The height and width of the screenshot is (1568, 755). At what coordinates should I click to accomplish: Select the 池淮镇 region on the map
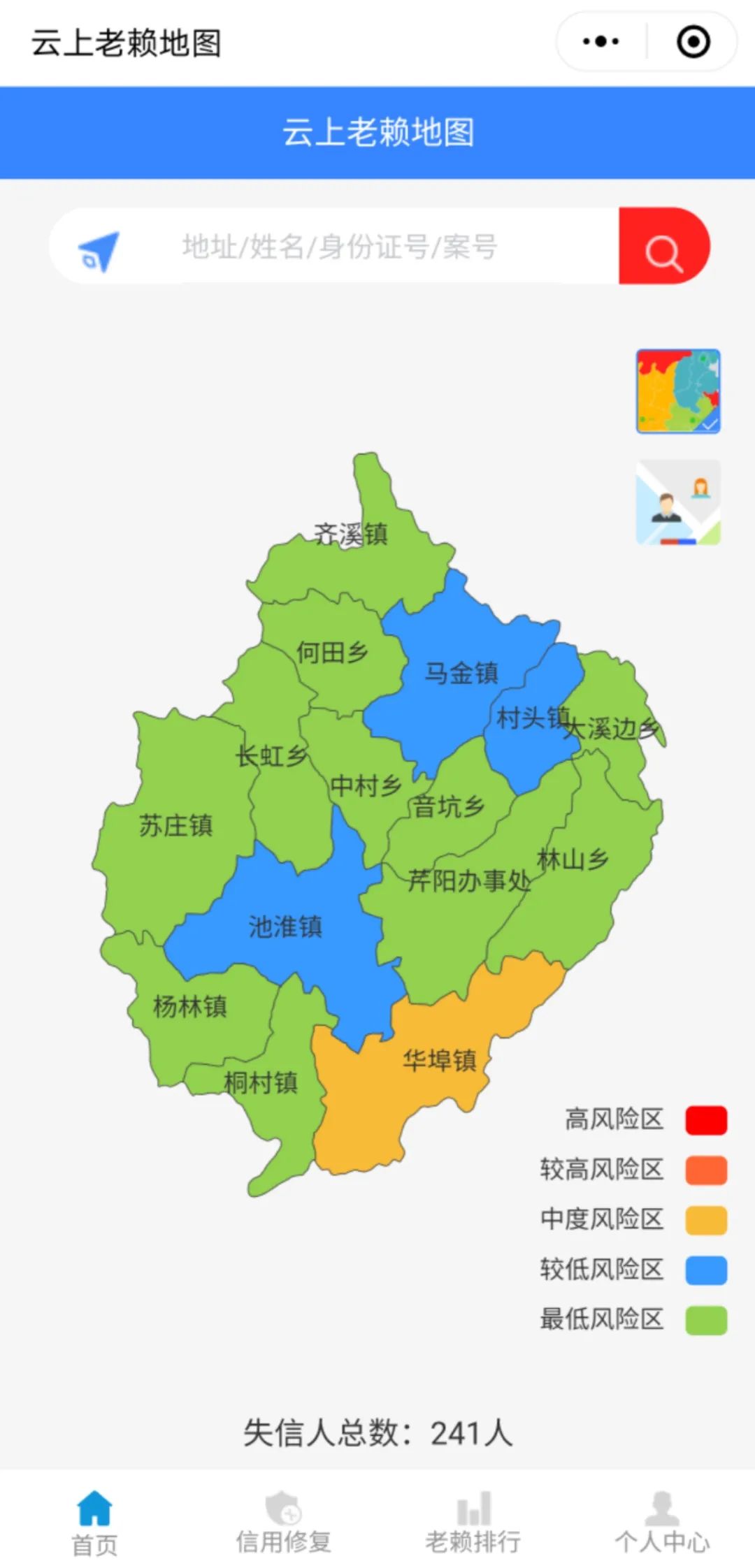tap(287, 927)
